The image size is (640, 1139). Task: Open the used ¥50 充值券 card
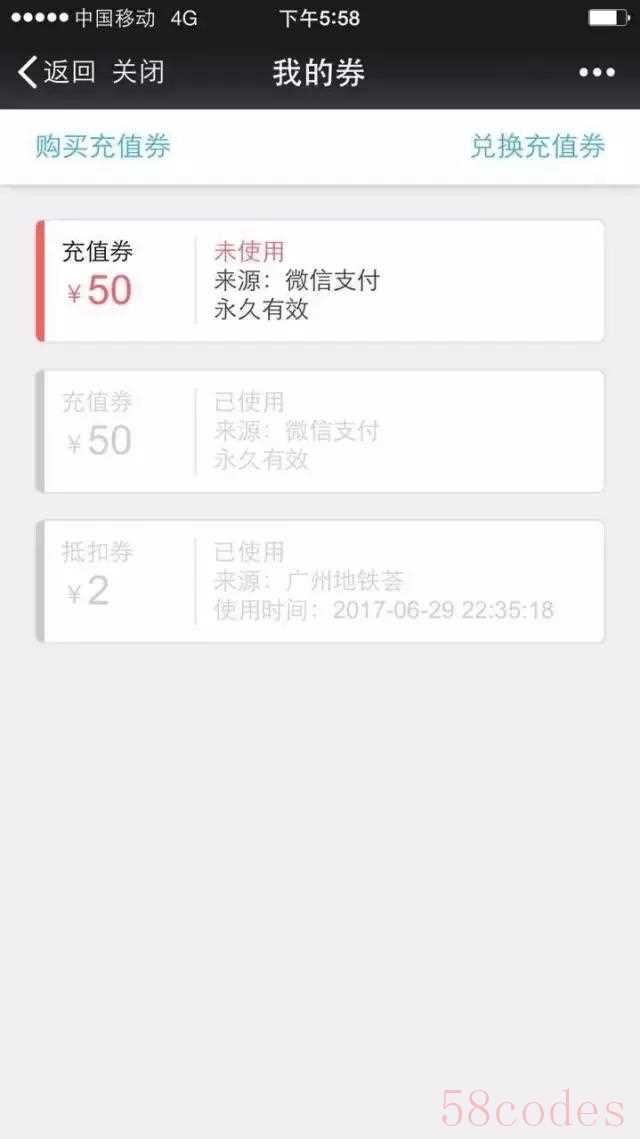(320, 431)
